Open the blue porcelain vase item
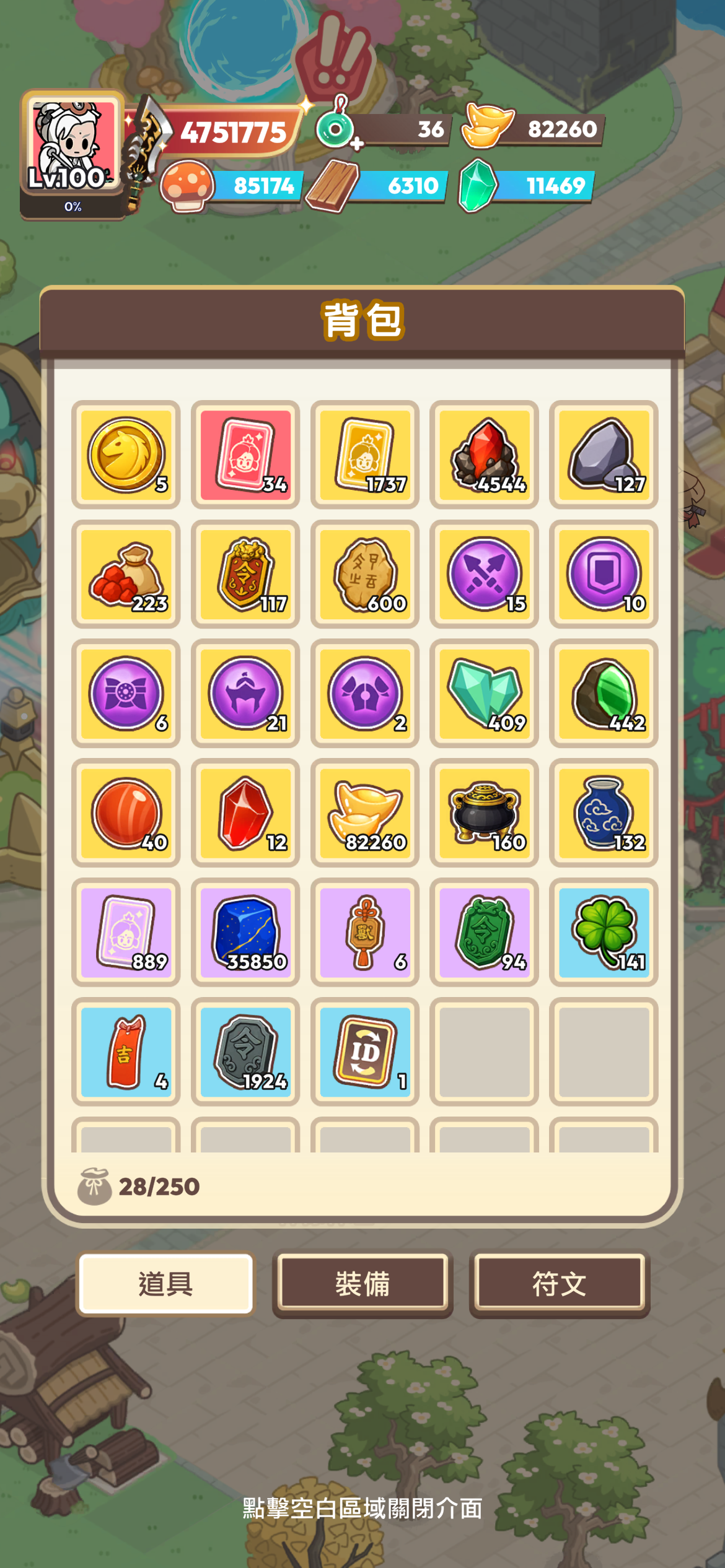725x1568 pixels. [604, 813]
